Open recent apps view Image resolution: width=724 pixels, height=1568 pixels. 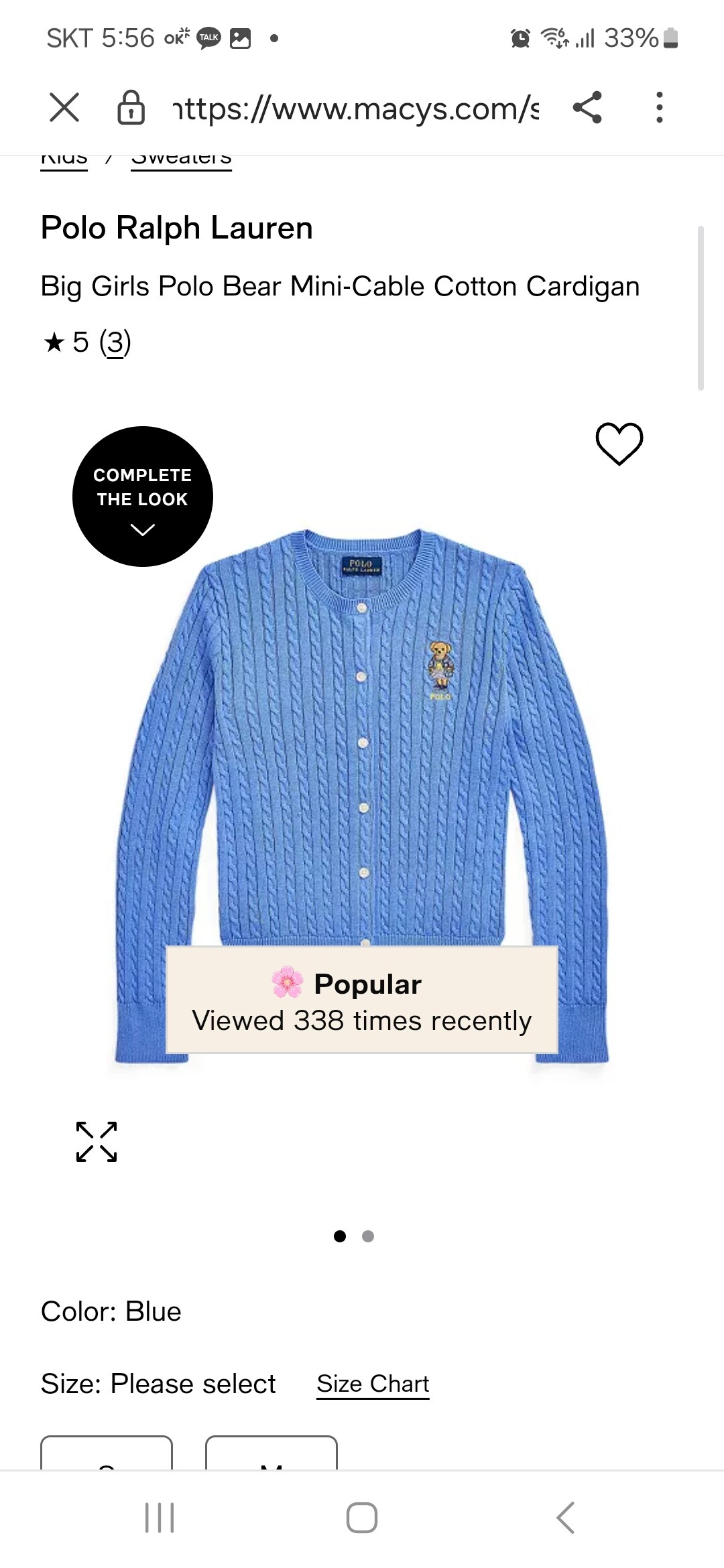pyautogui.click(x=160, y=1518)
